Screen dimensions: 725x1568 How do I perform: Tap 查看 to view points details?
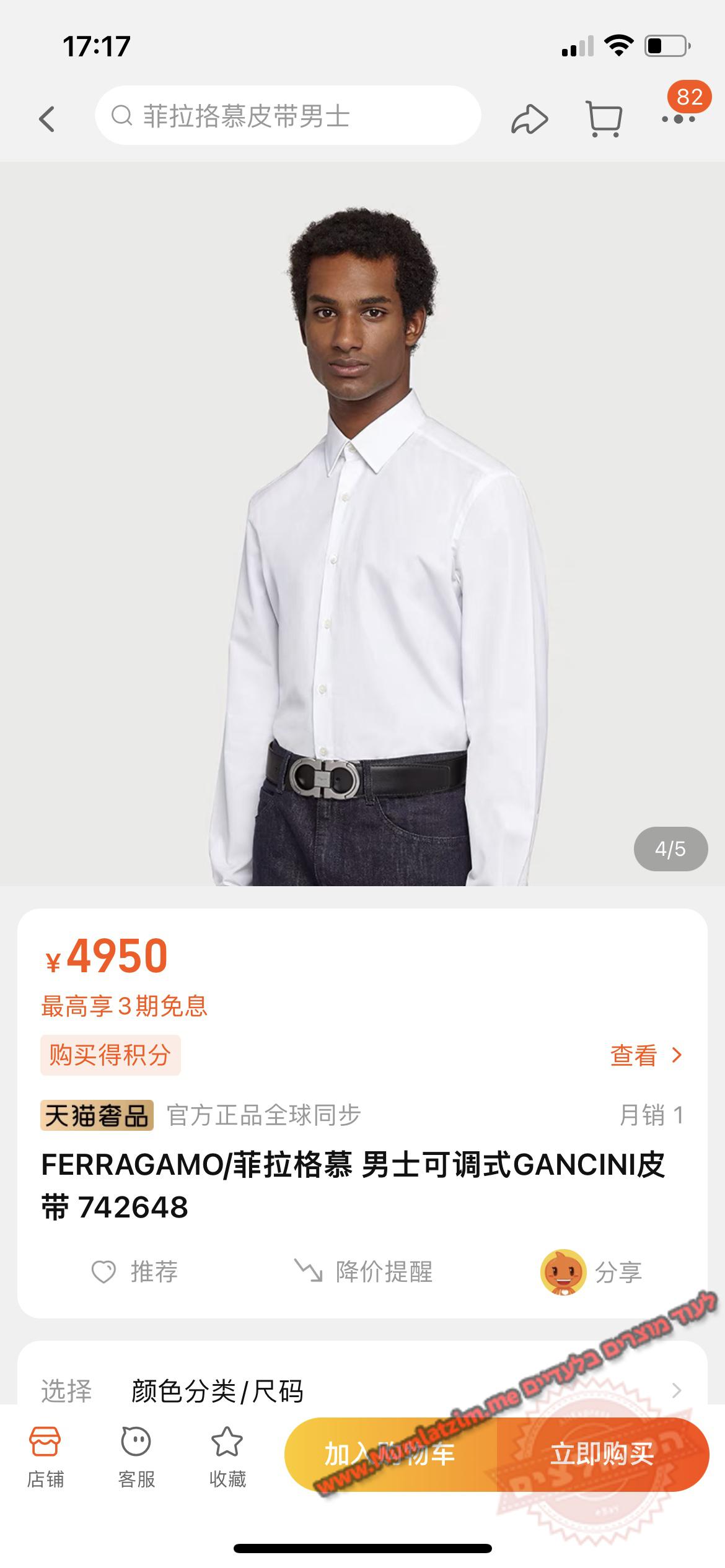coord(645,1055)
